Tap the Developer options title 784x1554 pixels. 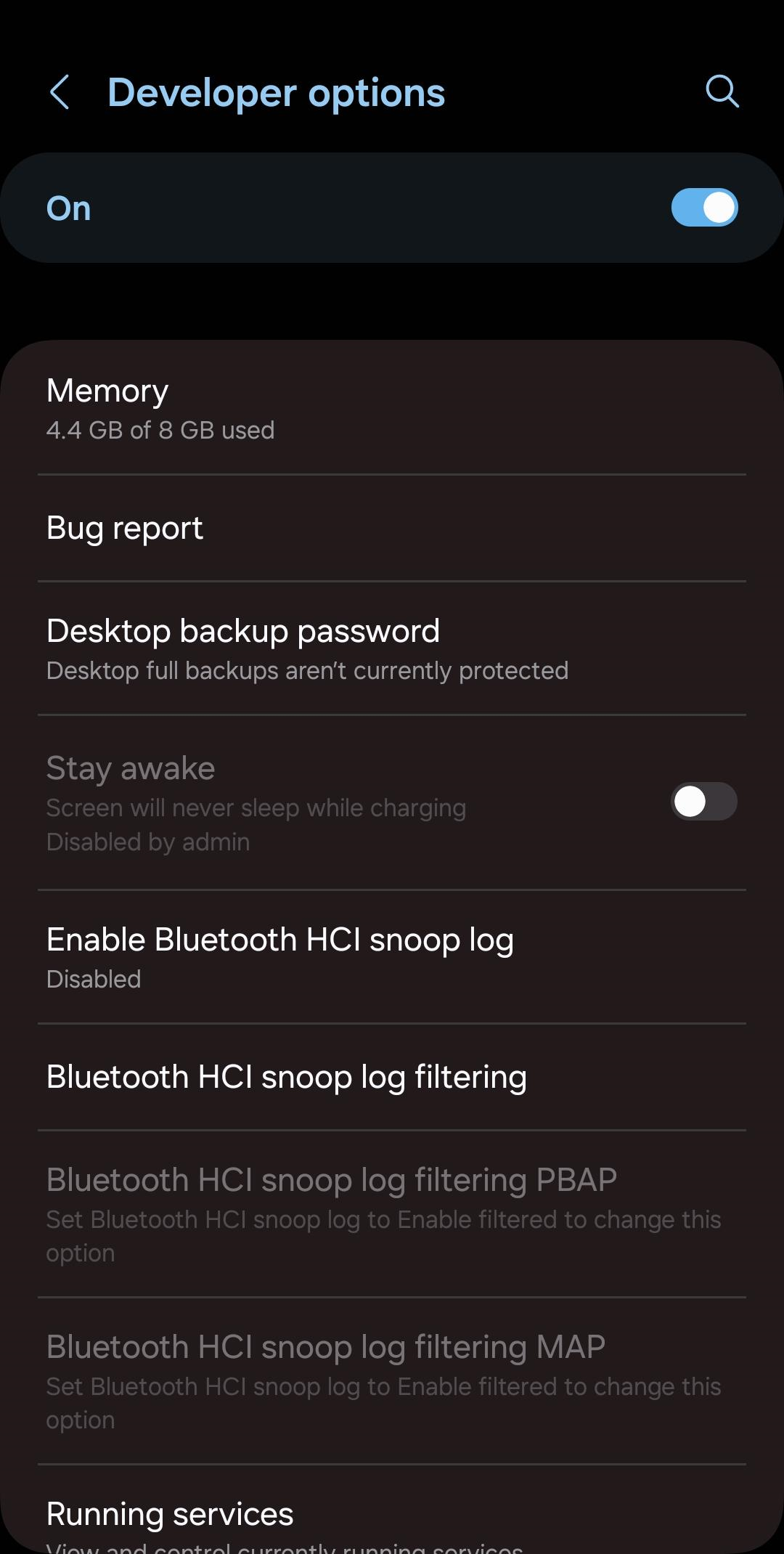(x=277, y=92)
